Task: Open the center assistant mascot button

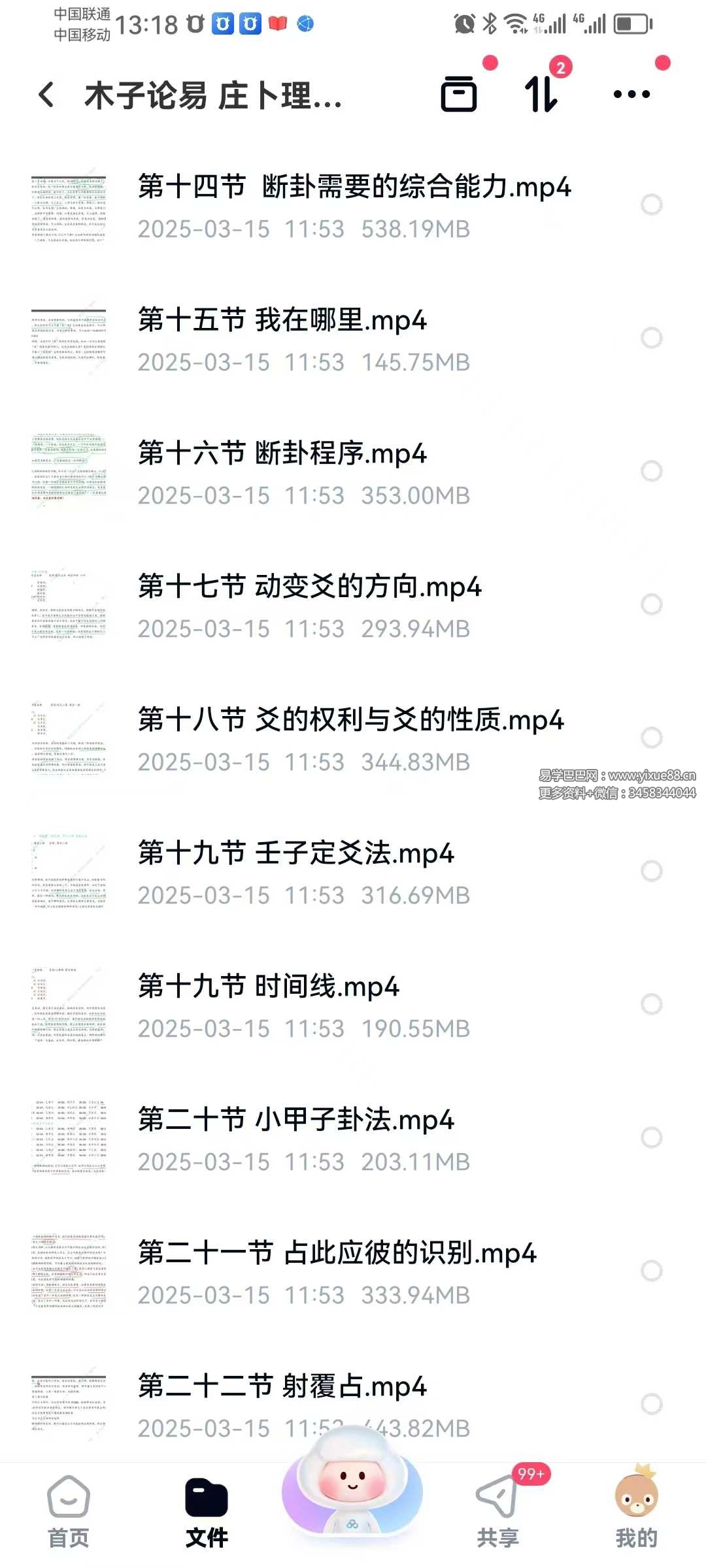Action: (352, 1490)
